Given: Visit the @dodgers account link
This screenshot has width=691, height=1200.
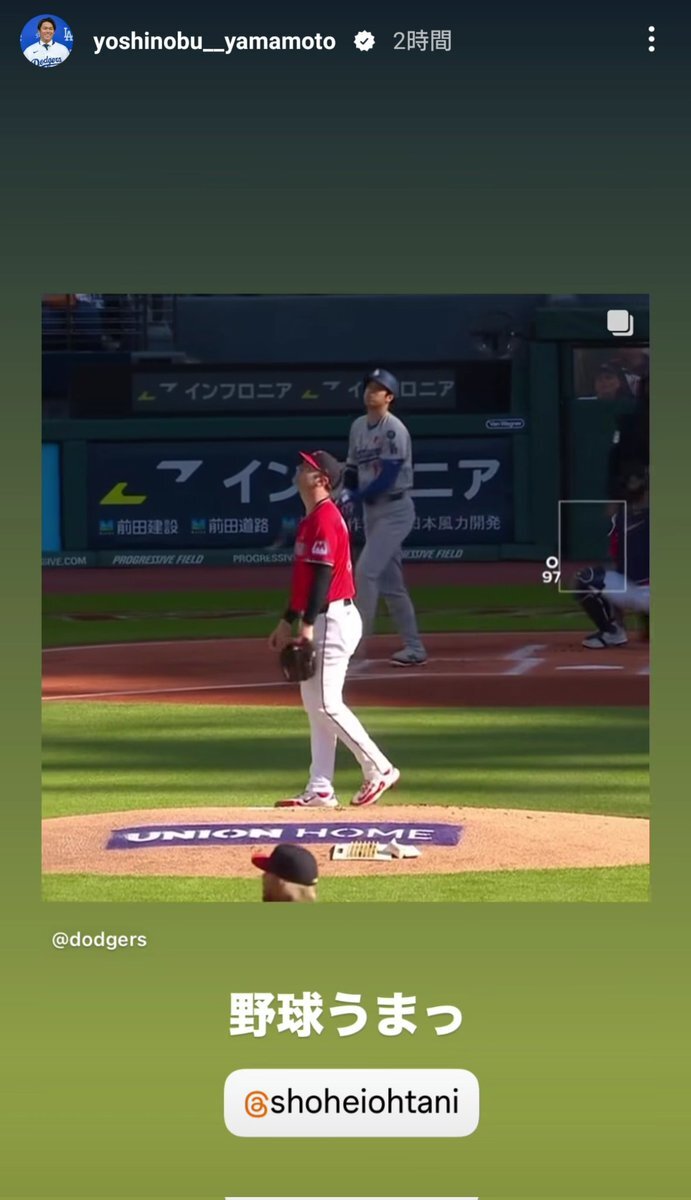Looking at the screenshot, I should pyautogui.click(x=99, y=940).
